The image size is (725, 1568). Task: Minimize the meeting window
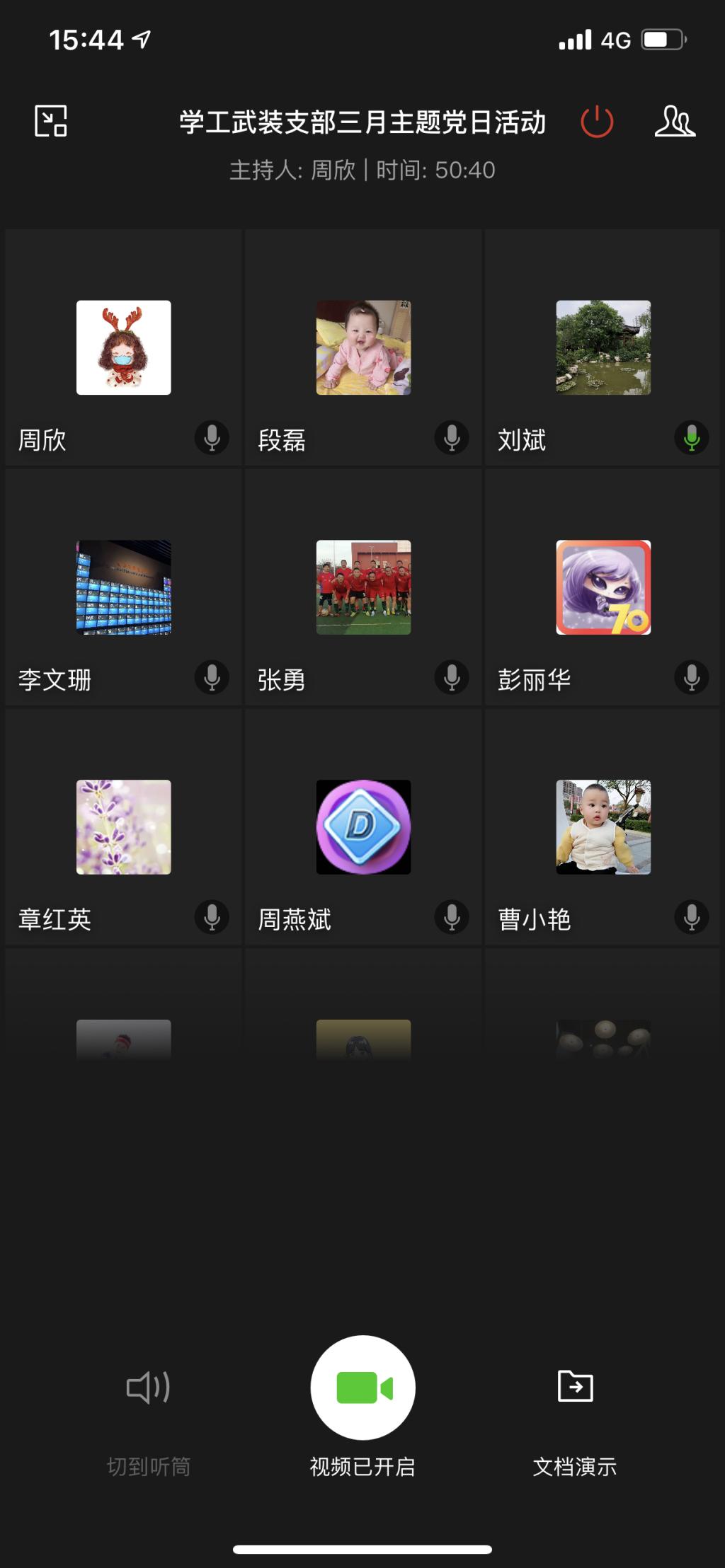[51, 121]
